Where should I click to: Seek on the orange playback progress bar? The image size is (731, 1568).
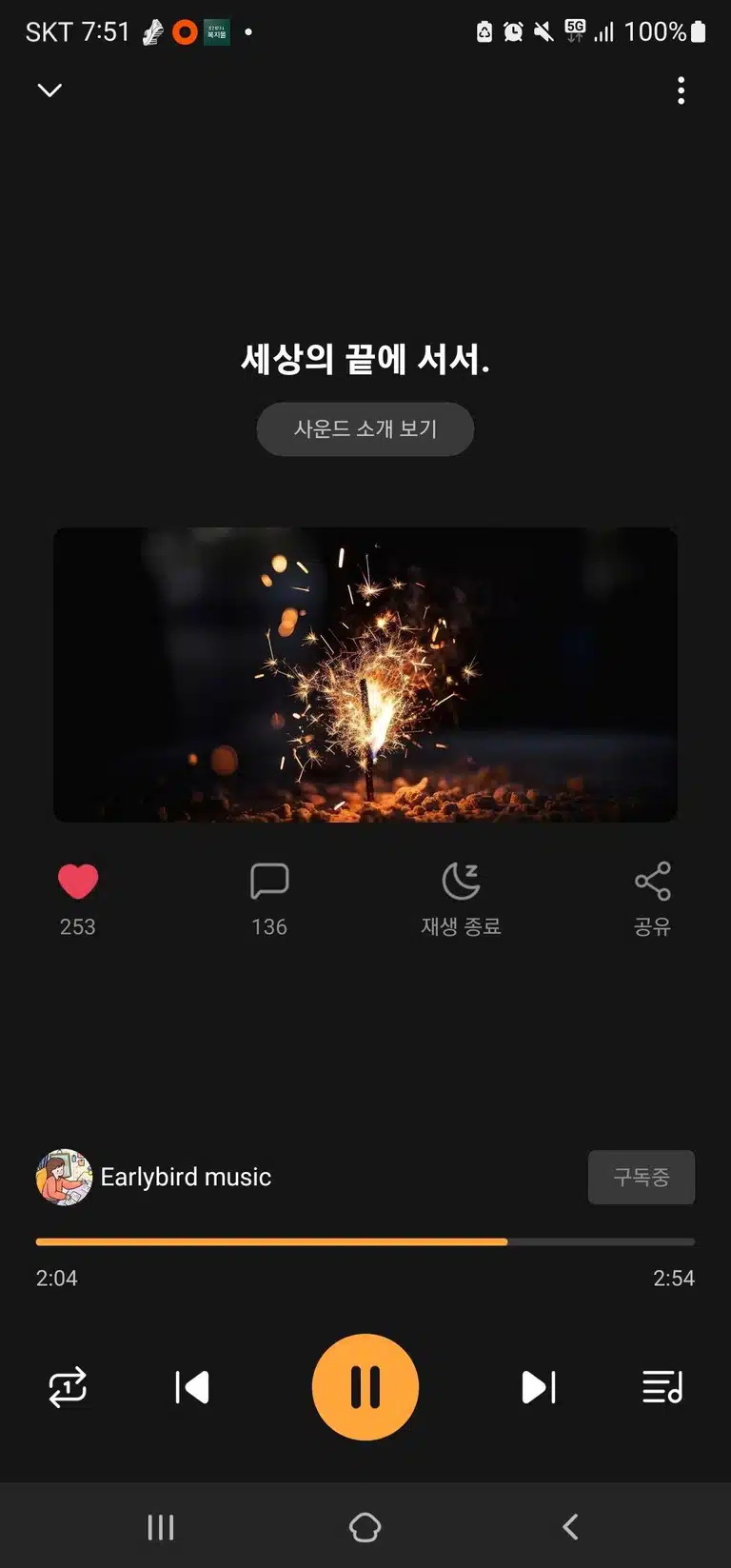point(365,1241)
